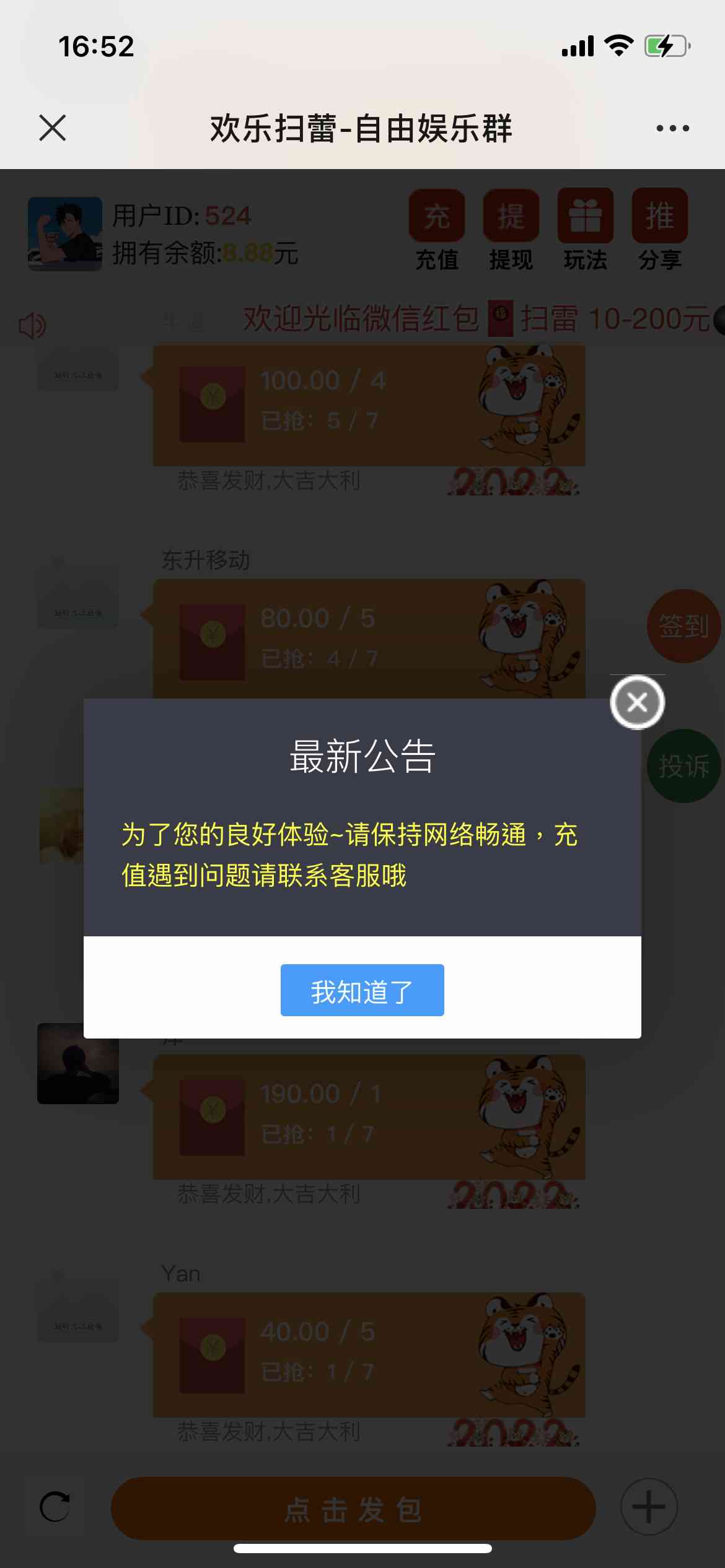Tap the 我知道了 confirmation button
This screenshot has width=725, height=1568.
point(362,990)
